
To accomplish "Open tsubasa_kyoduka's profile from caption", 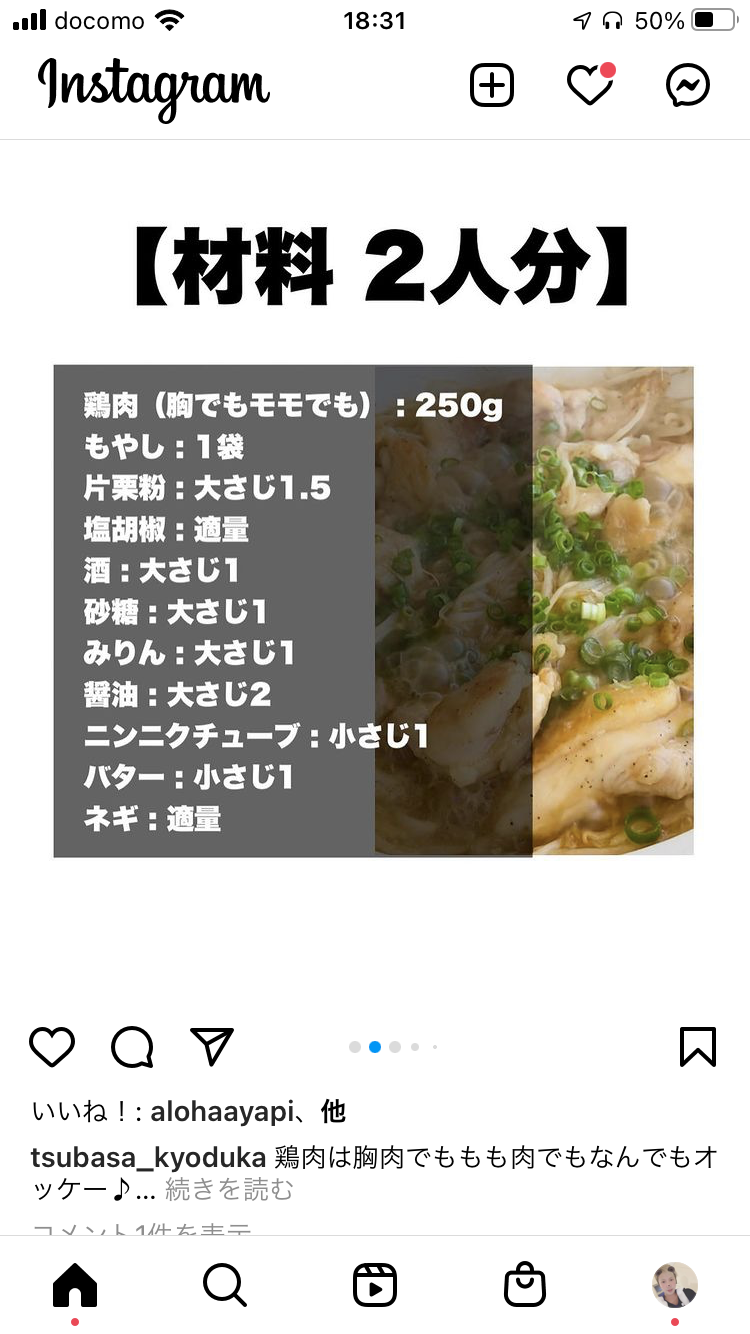I will point(149,1158).
